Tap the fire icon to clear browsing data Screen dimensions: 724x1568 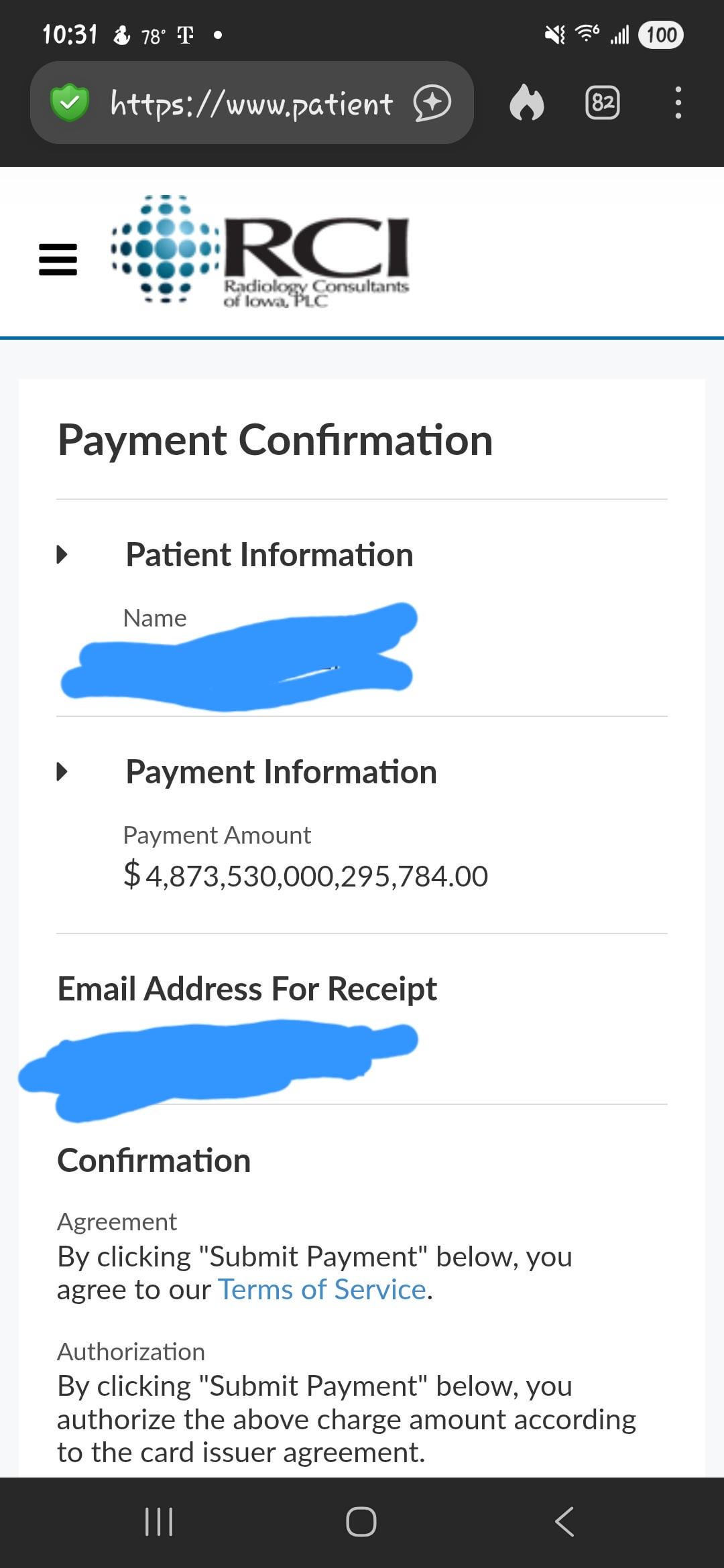click(527, 103)
